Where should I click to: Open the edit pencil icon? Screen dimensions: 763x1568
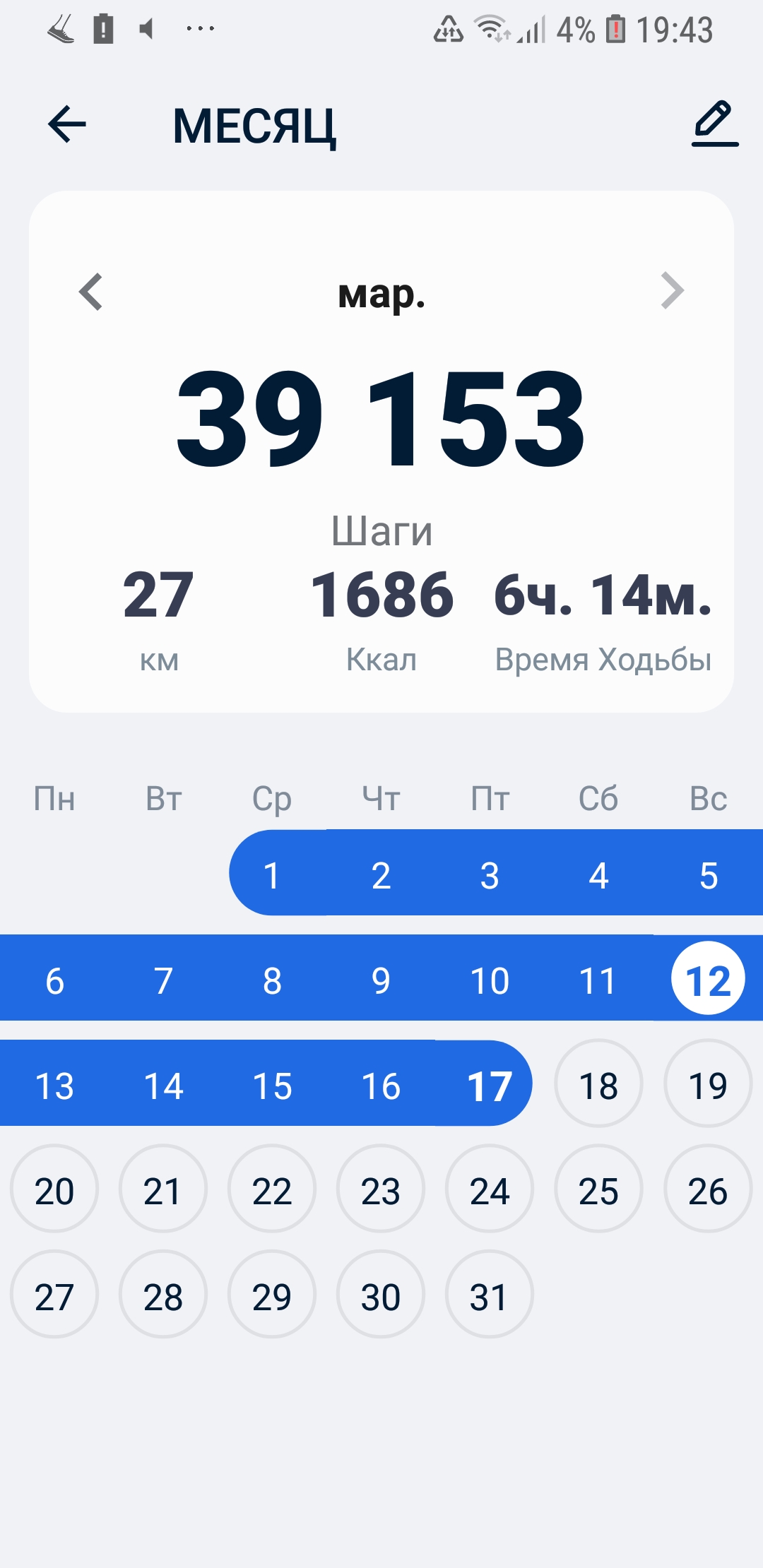point(714,124)
